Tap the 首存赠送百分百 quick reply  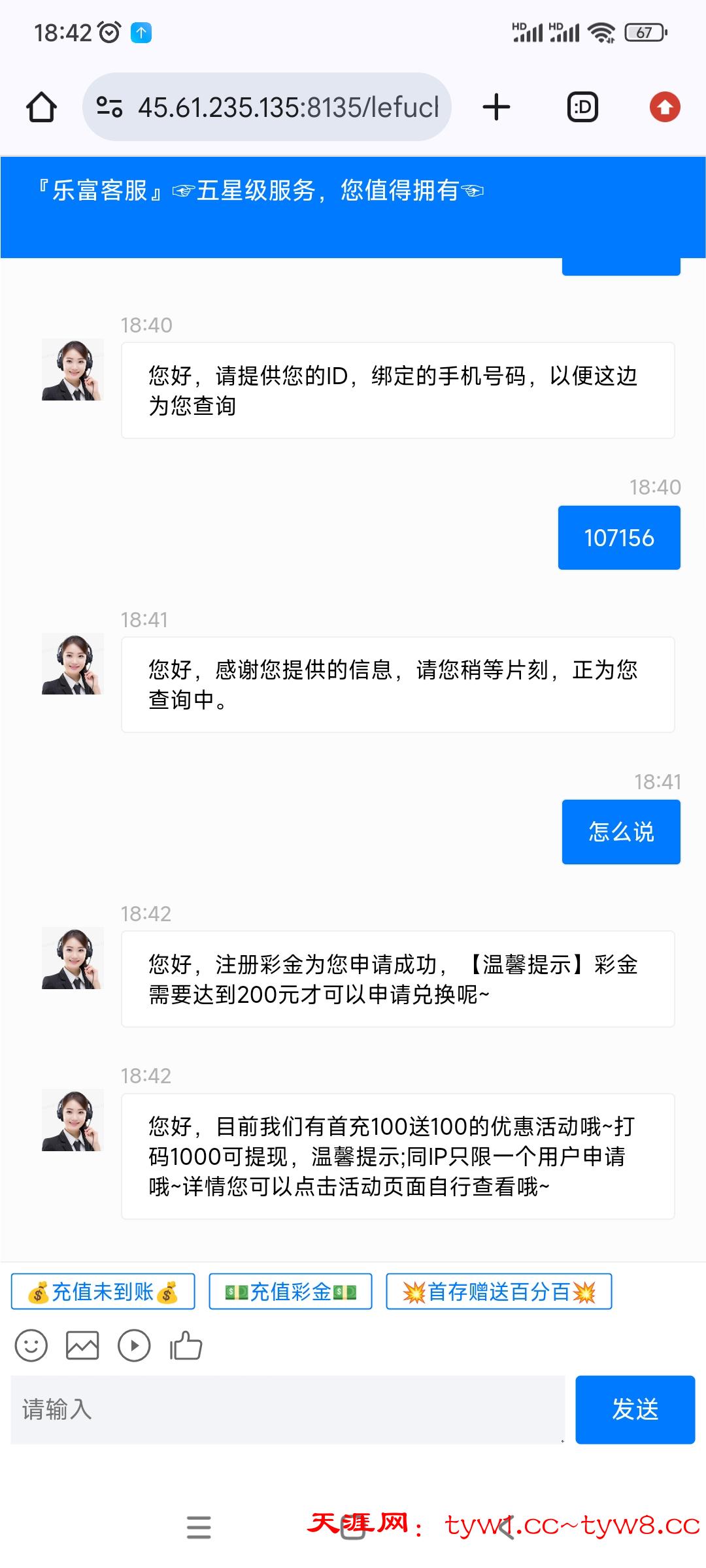(499, 1292)
